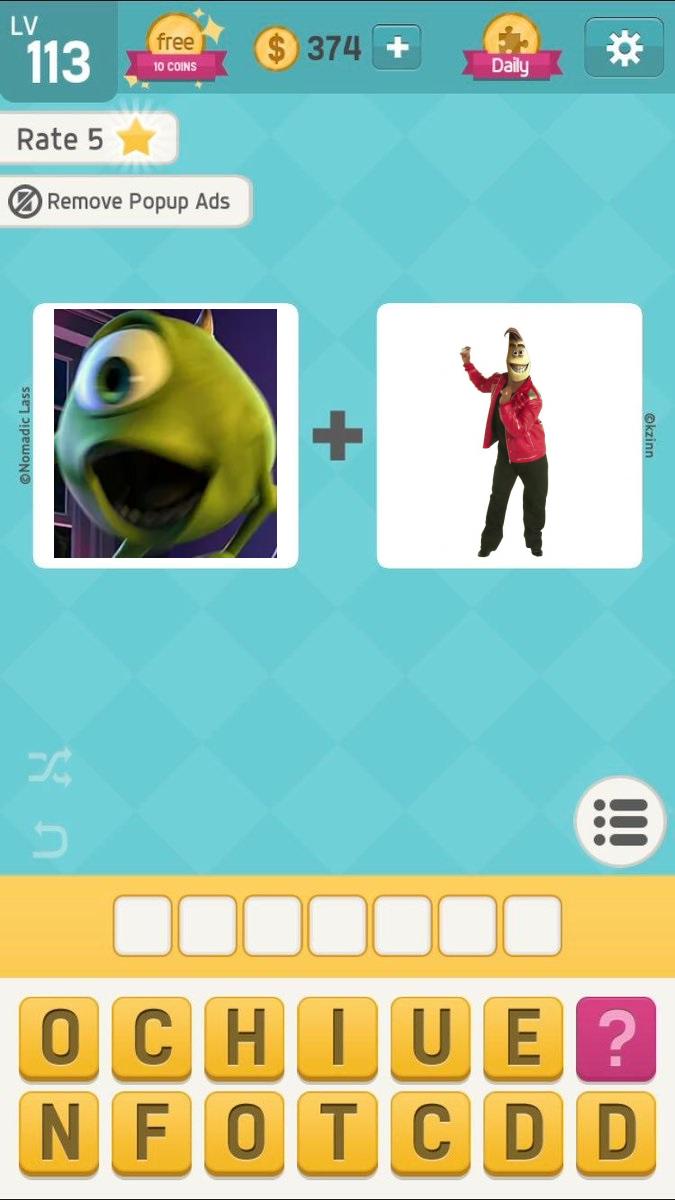Select Remove Popup Ads
Screen dimensions: 675x1200
click(124, 202)
